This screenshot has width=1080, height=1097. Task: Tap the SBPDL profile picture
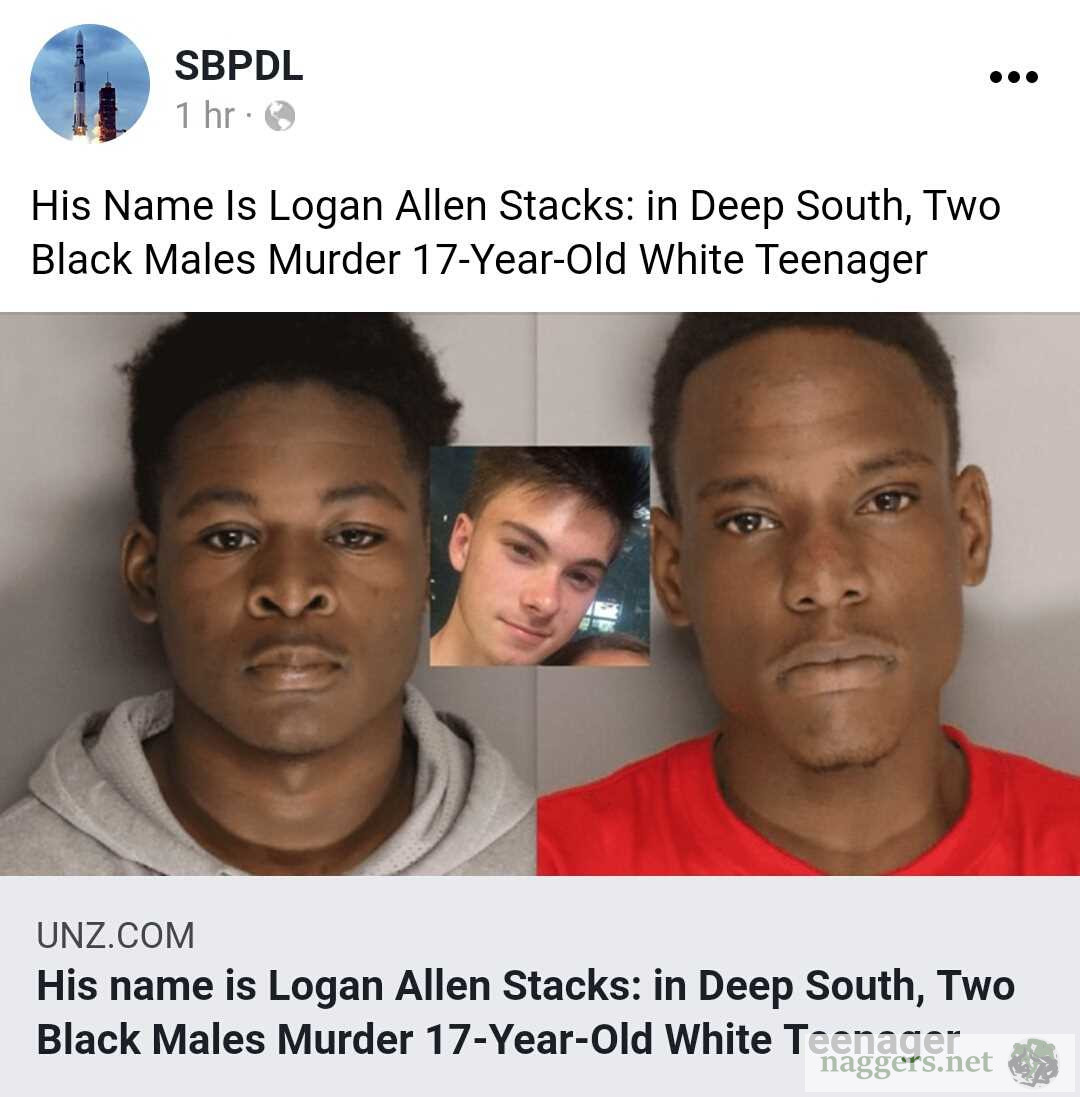pos(90,83)
